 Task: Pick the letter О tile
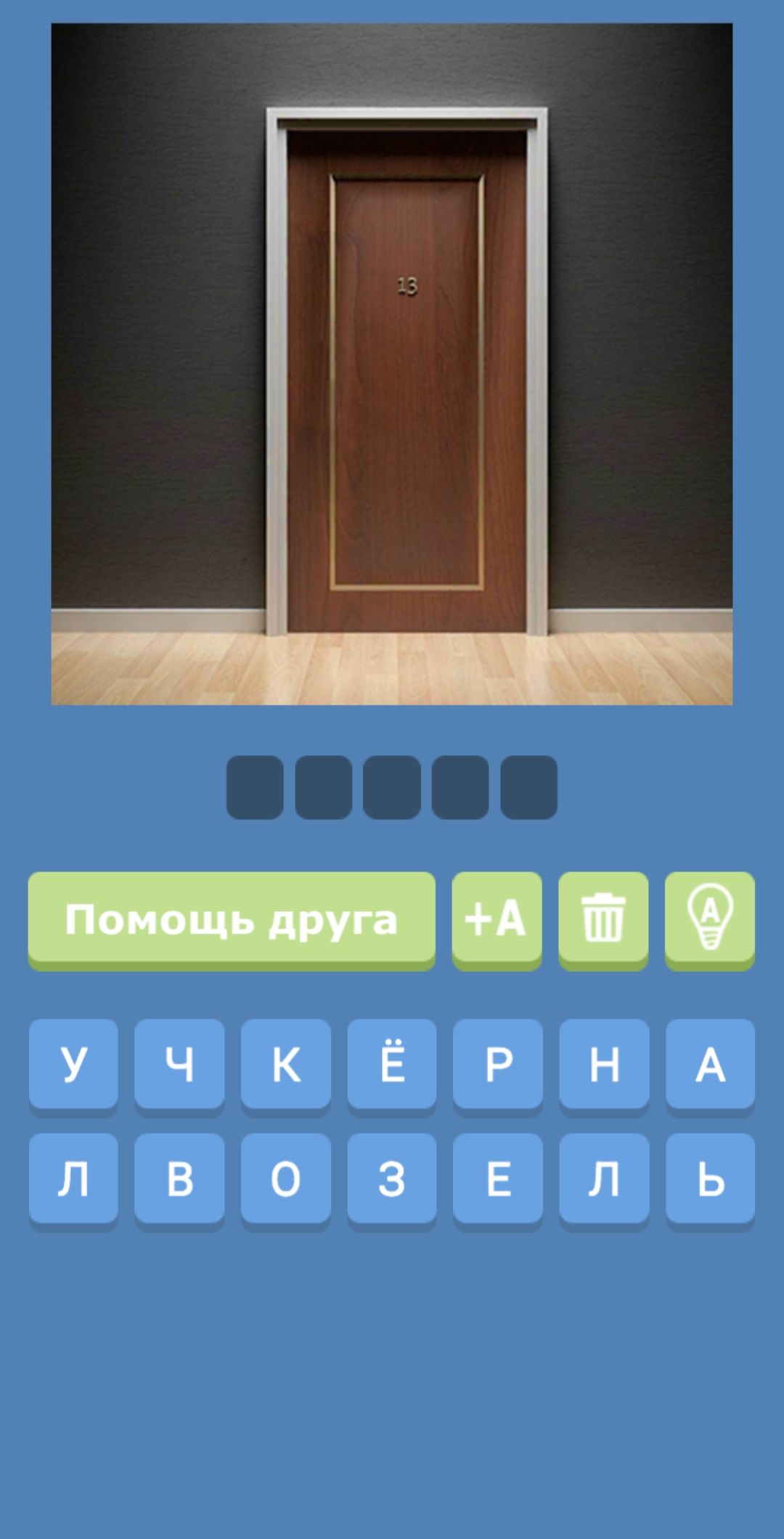tap(286, 1179)
